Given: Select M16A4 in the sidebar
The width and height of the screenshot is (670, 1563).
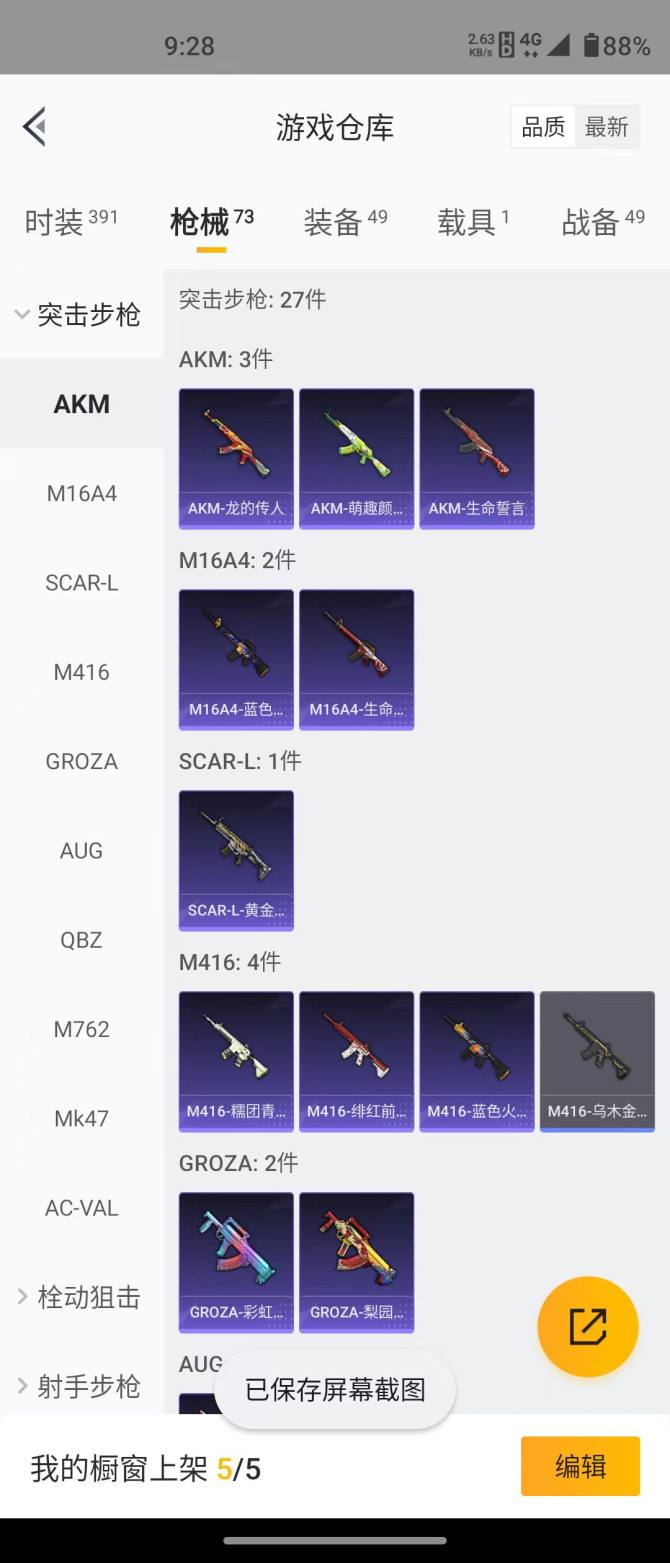Looking at the screenshot, I should point(82,493).
